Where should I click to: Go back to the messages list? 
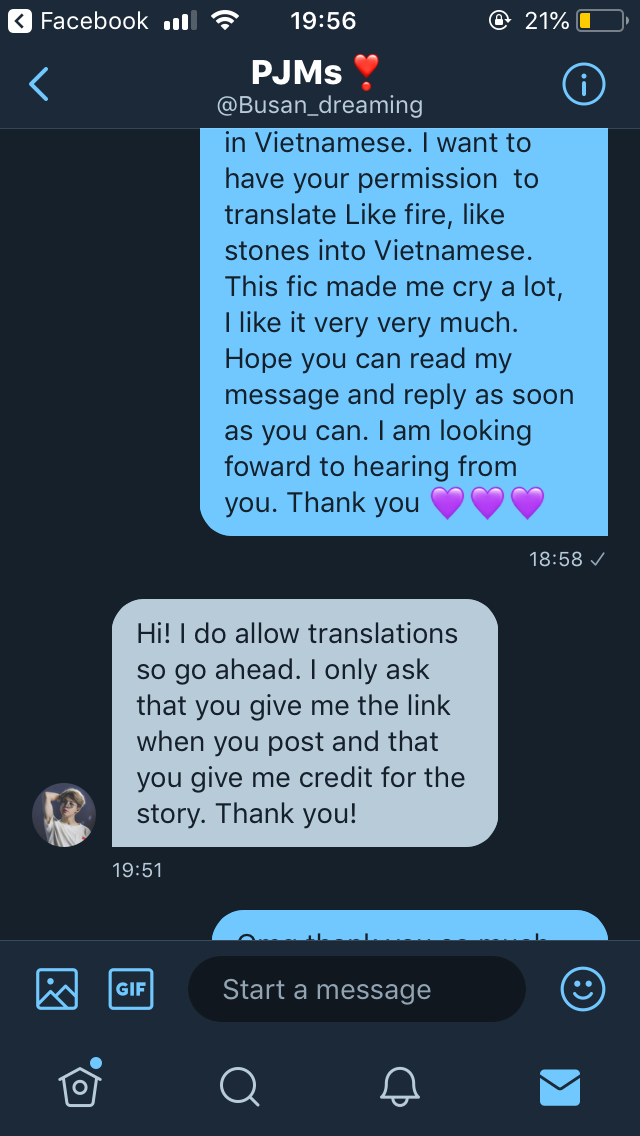click(x=39, y=85)
